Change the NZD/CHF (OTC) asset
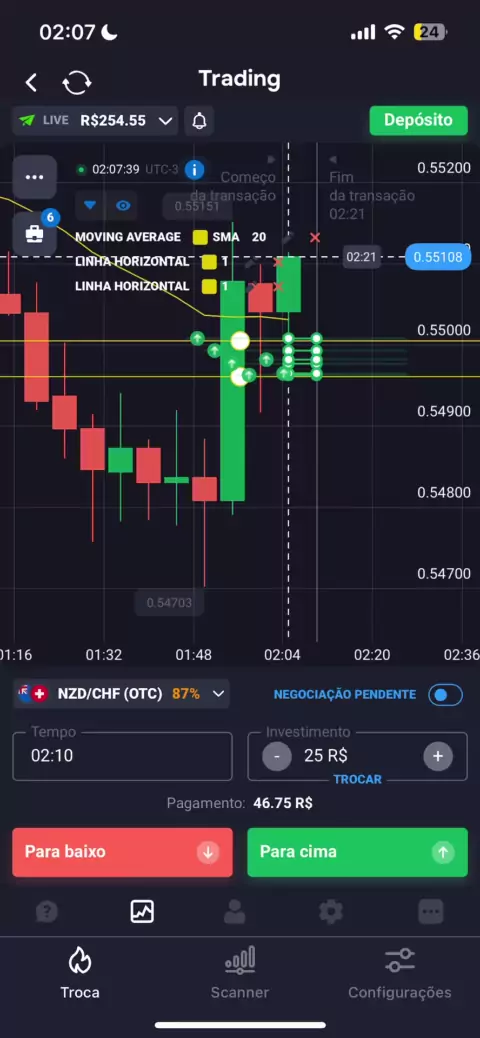 point(121,694)
